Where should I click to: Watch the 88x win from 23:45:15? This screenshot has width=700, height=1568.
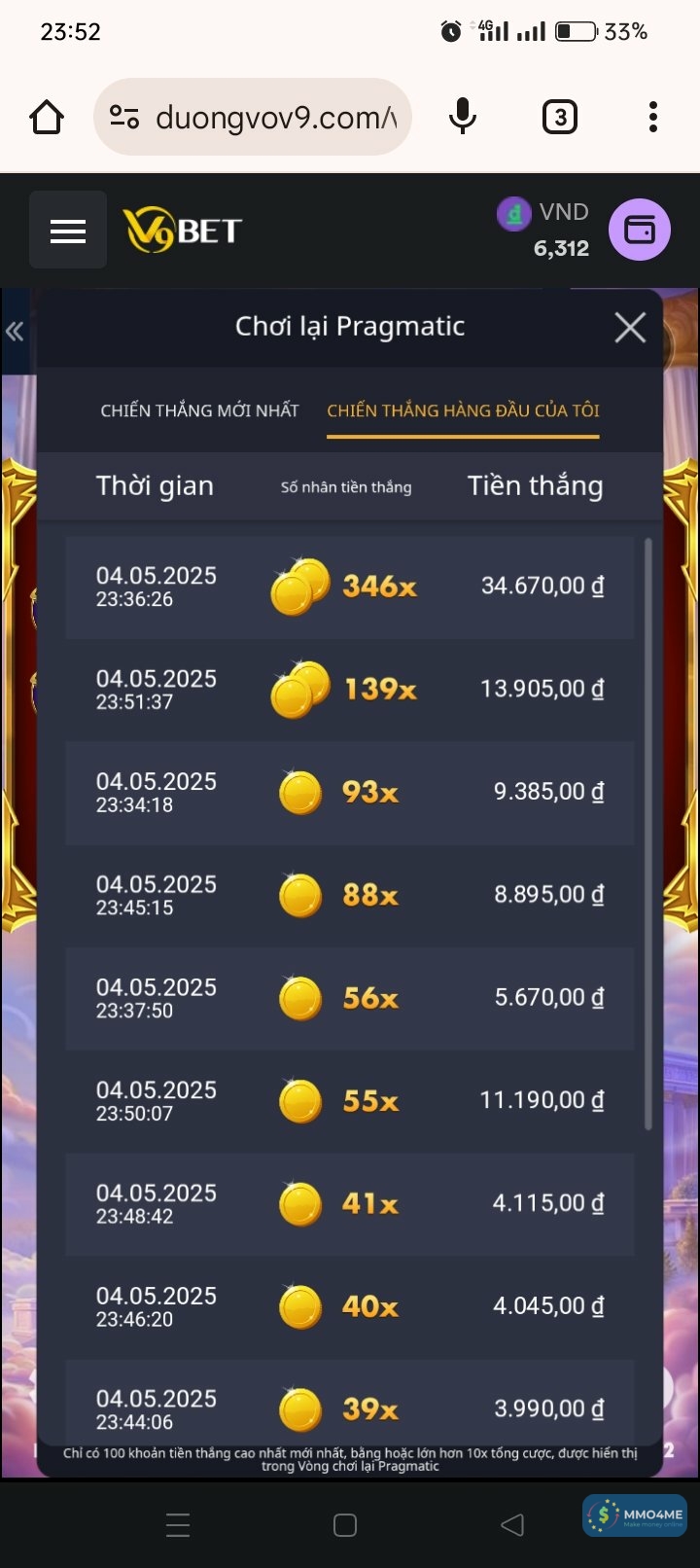coord(350,896)
